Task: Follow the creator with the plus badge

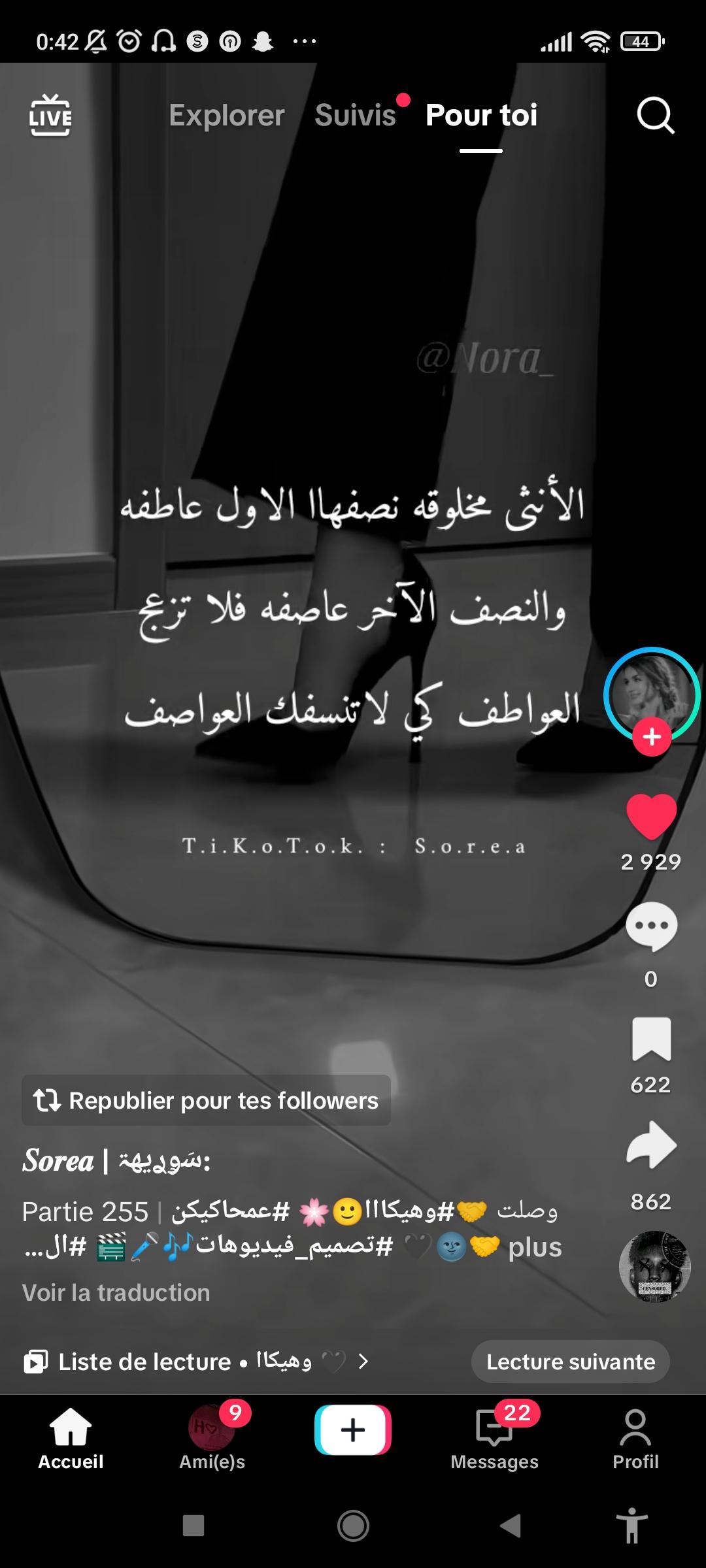Action: tap(651, 737)
